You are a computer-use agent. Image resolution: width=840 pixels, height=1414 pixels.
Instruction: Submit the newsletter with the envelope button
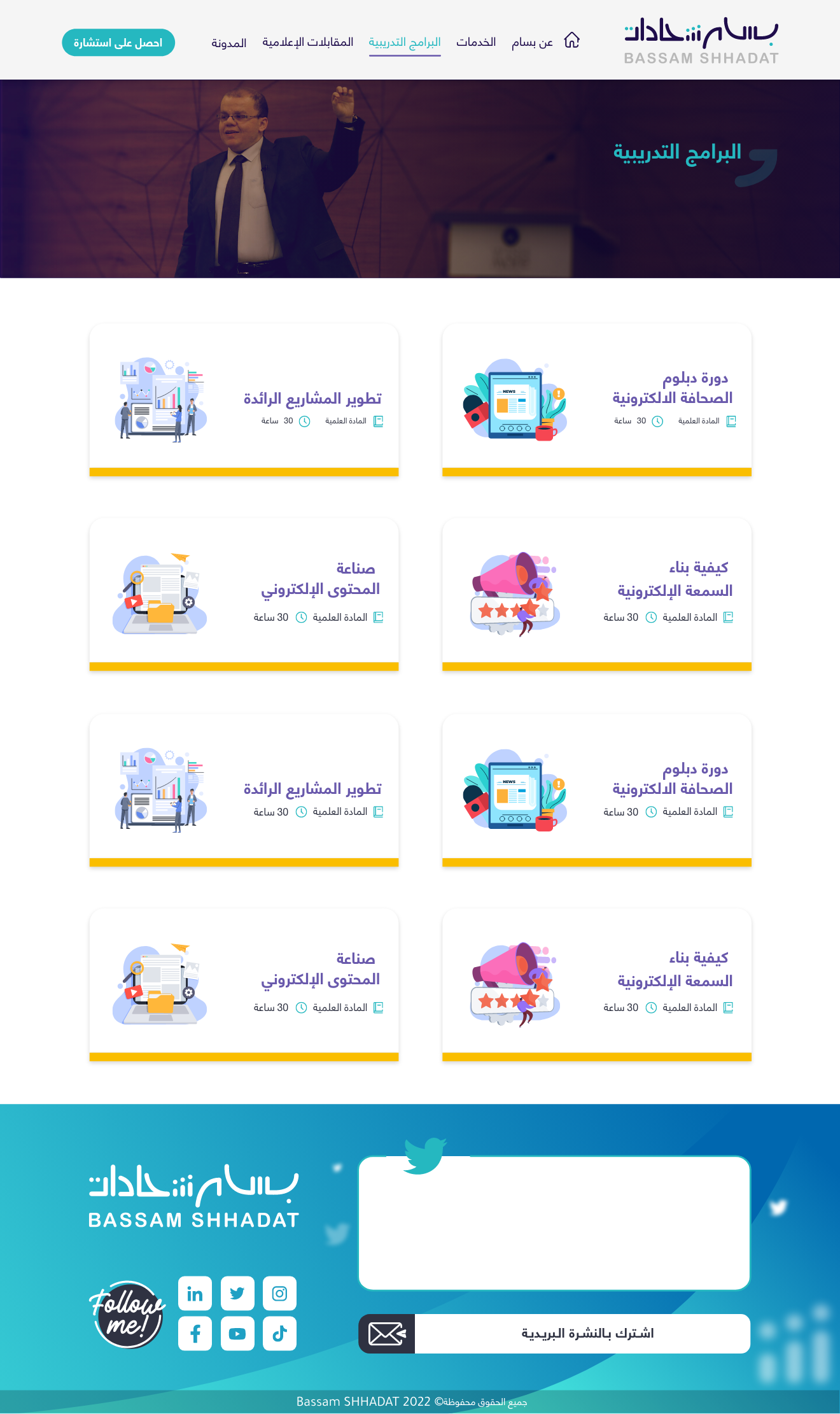pyautogui.click(x=386, y=1334)
